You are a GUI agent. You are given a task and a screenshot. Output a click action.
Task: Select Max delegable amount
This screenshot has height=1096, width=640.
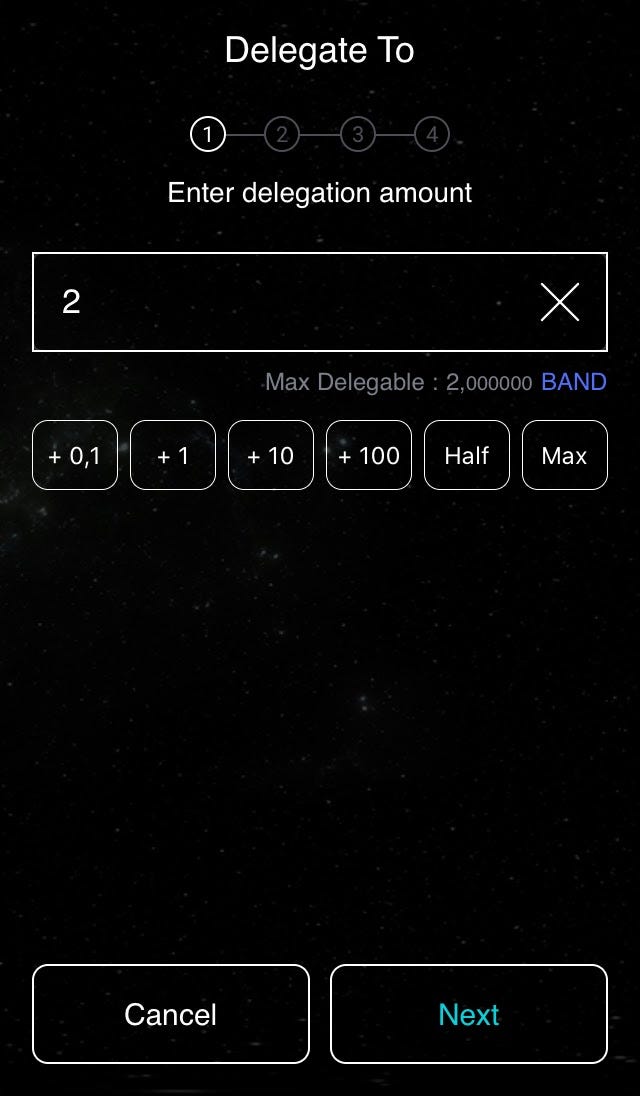coord(565,456)
